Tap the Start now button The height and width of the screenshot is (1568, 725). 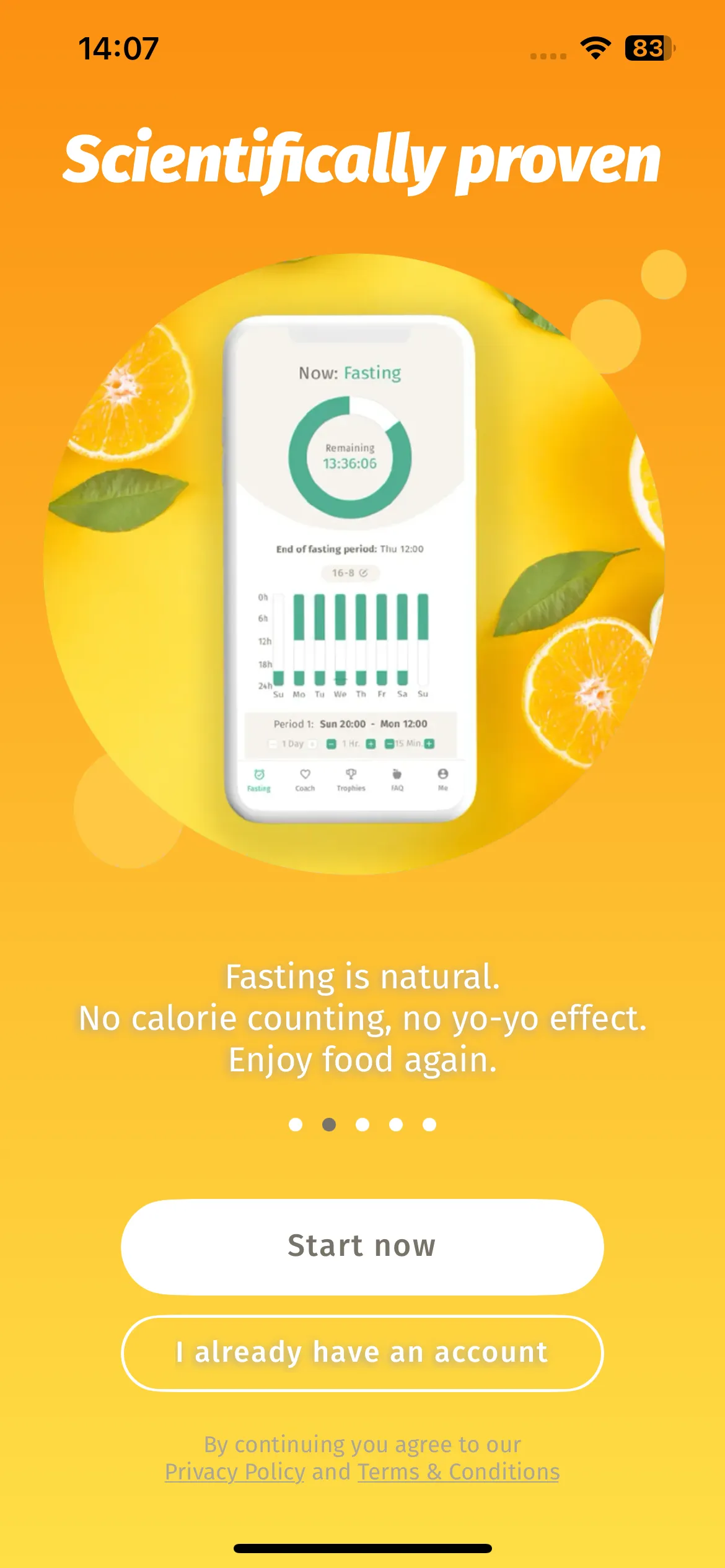point(362,1247)
